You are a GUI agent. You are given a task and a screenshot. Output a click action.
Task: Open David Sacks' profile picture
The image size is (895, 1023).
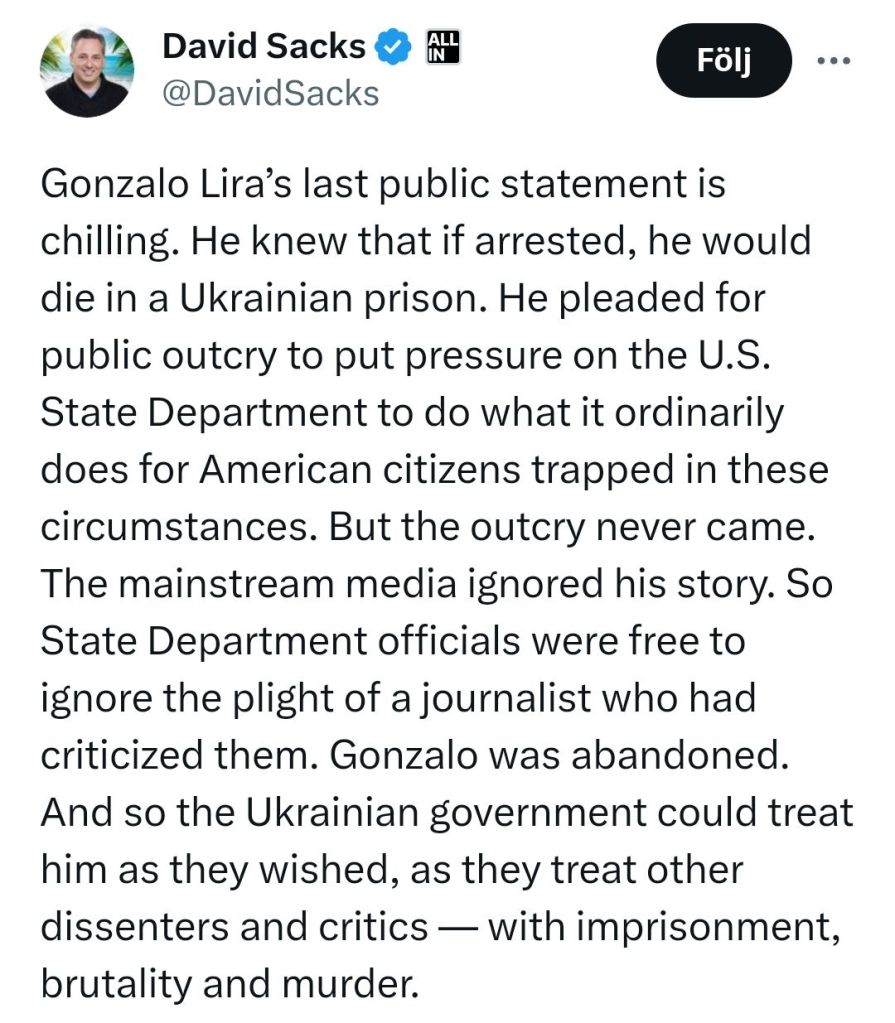pos(86,70)
